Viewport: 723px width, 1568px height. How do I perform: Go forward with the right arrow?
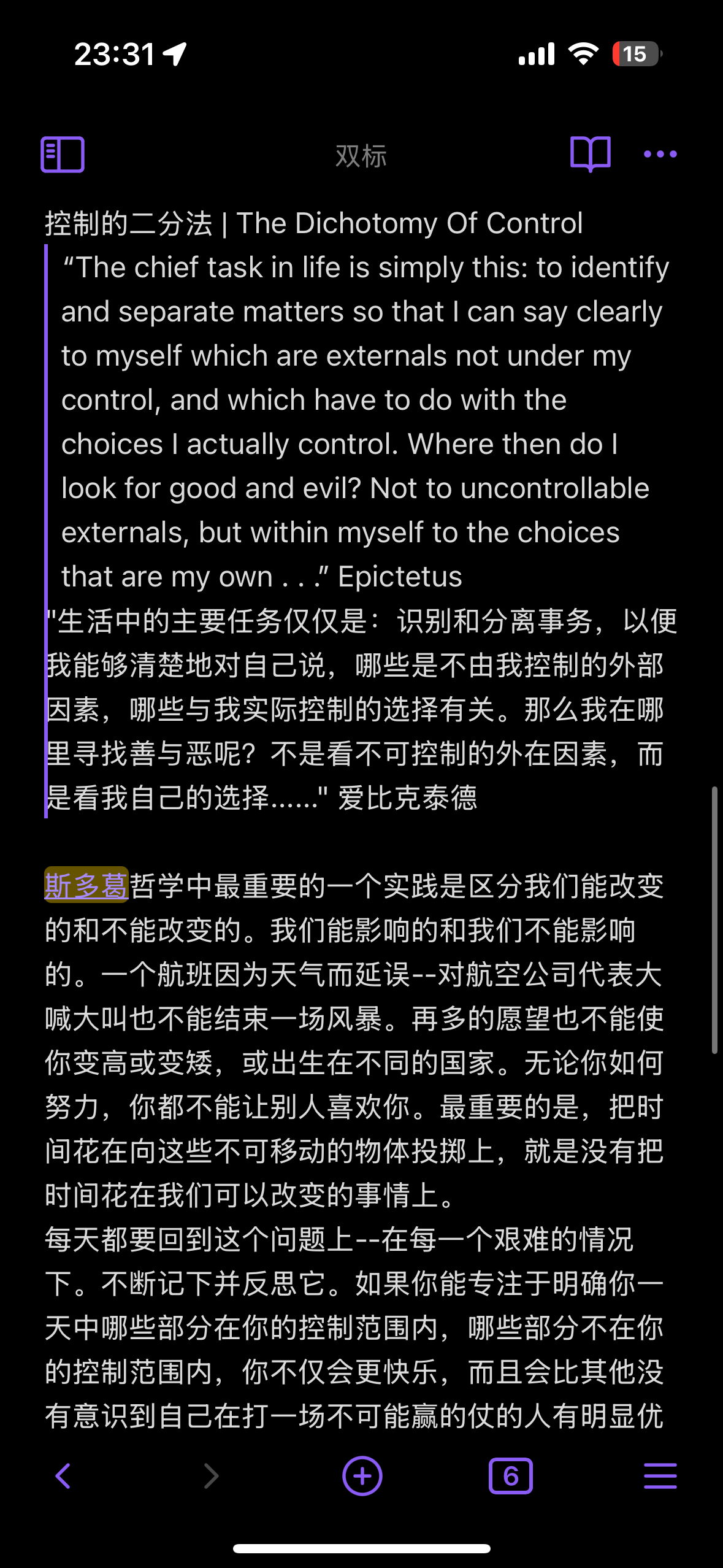point(211,1476)
